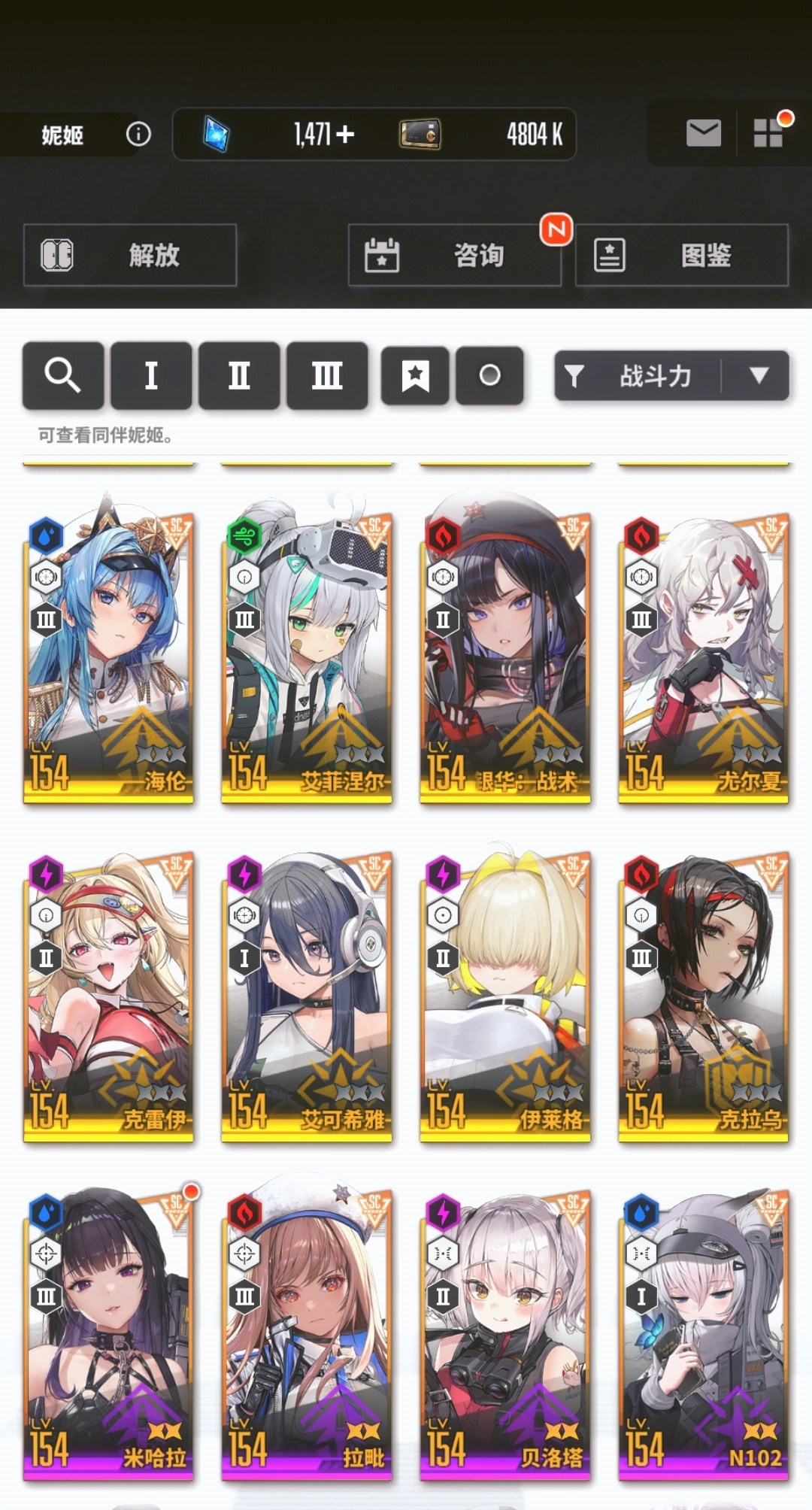Screen dimensions: 812x1510
Task: Filter by burst type III
Action: point(327,374)
